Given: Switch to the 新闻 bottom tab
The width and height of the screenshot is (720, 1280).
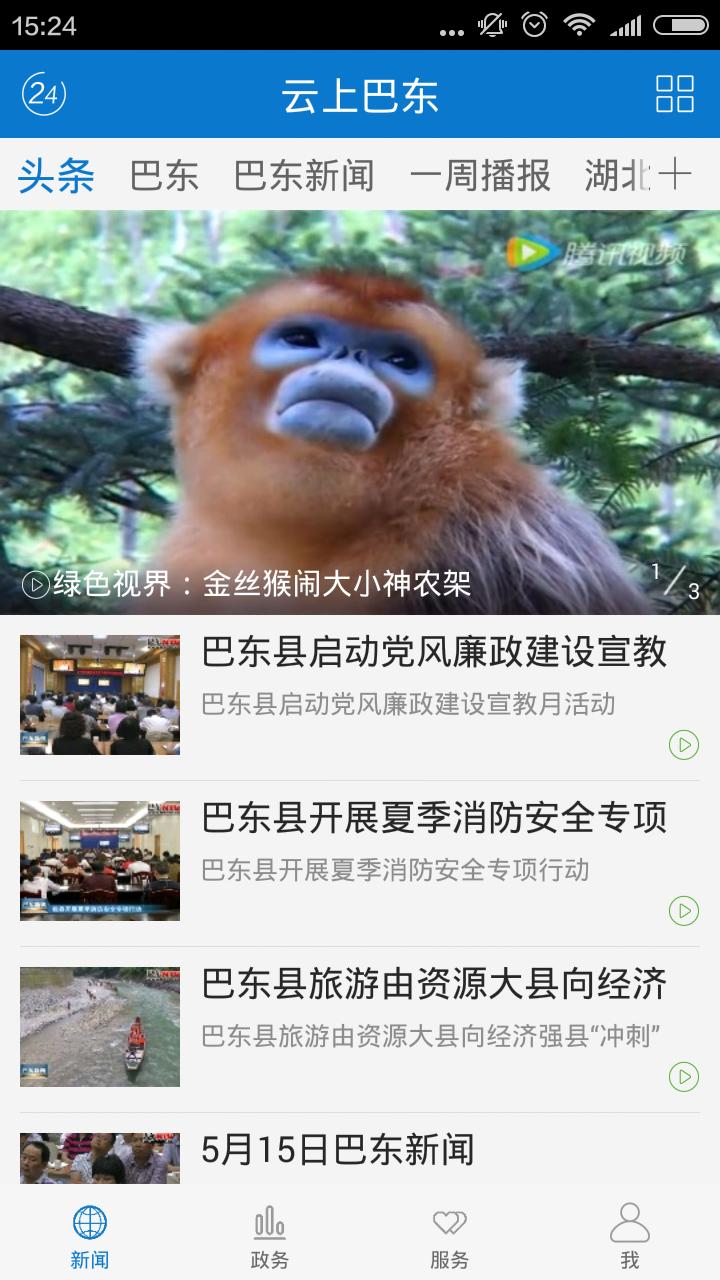Looking at the screenshot, I should click(x=90, y=1236).
